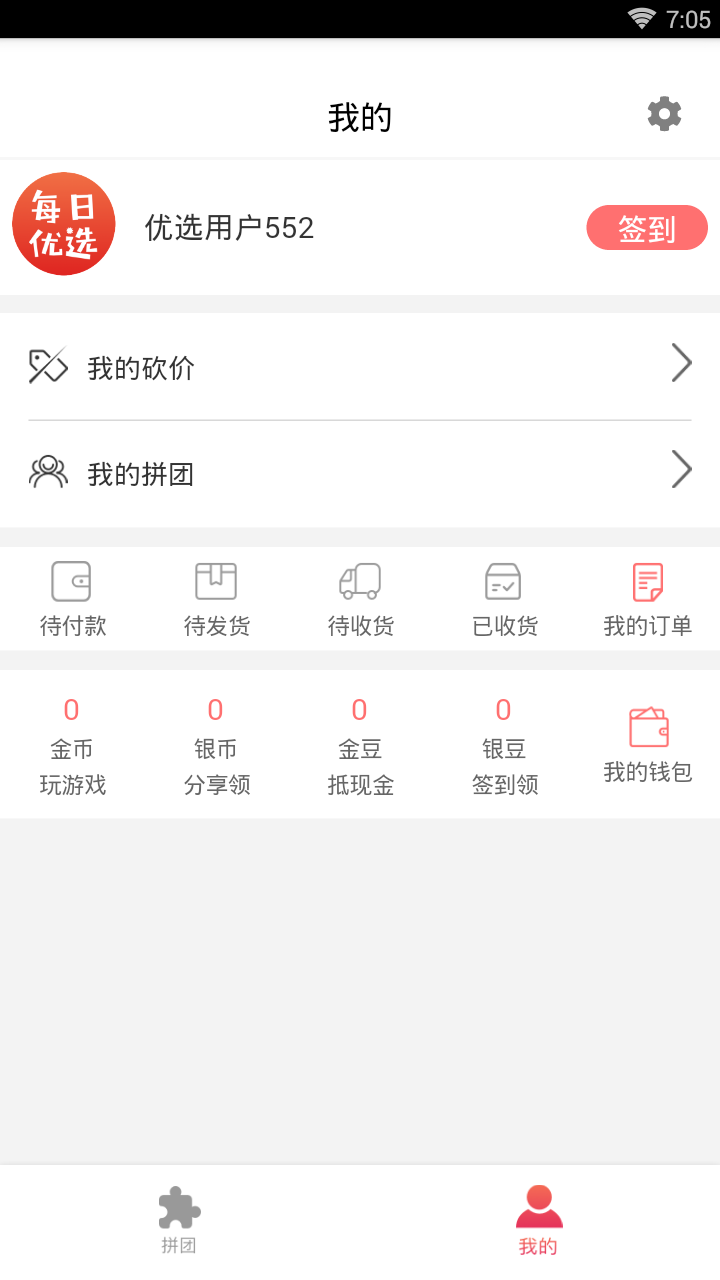
Task: Tap the username 优选用户552
Action: (229, 227)
